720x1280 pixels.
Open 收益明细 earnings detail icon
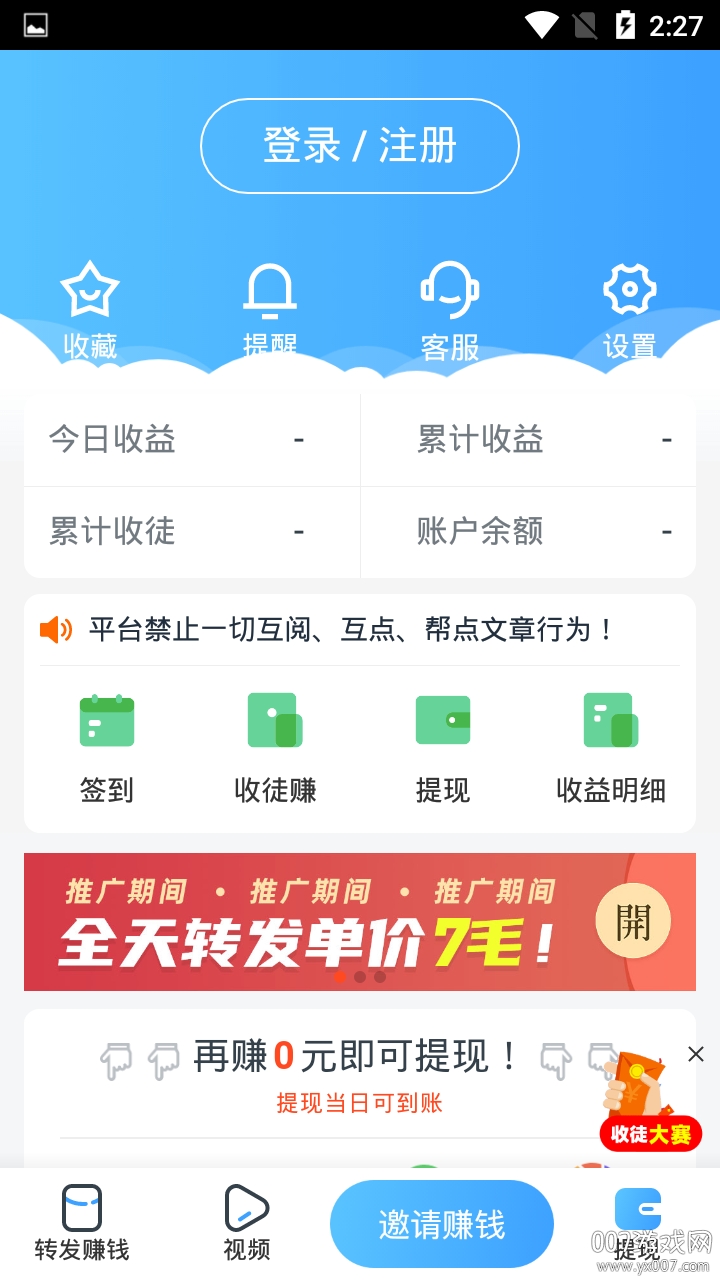(x=611, y=720)
